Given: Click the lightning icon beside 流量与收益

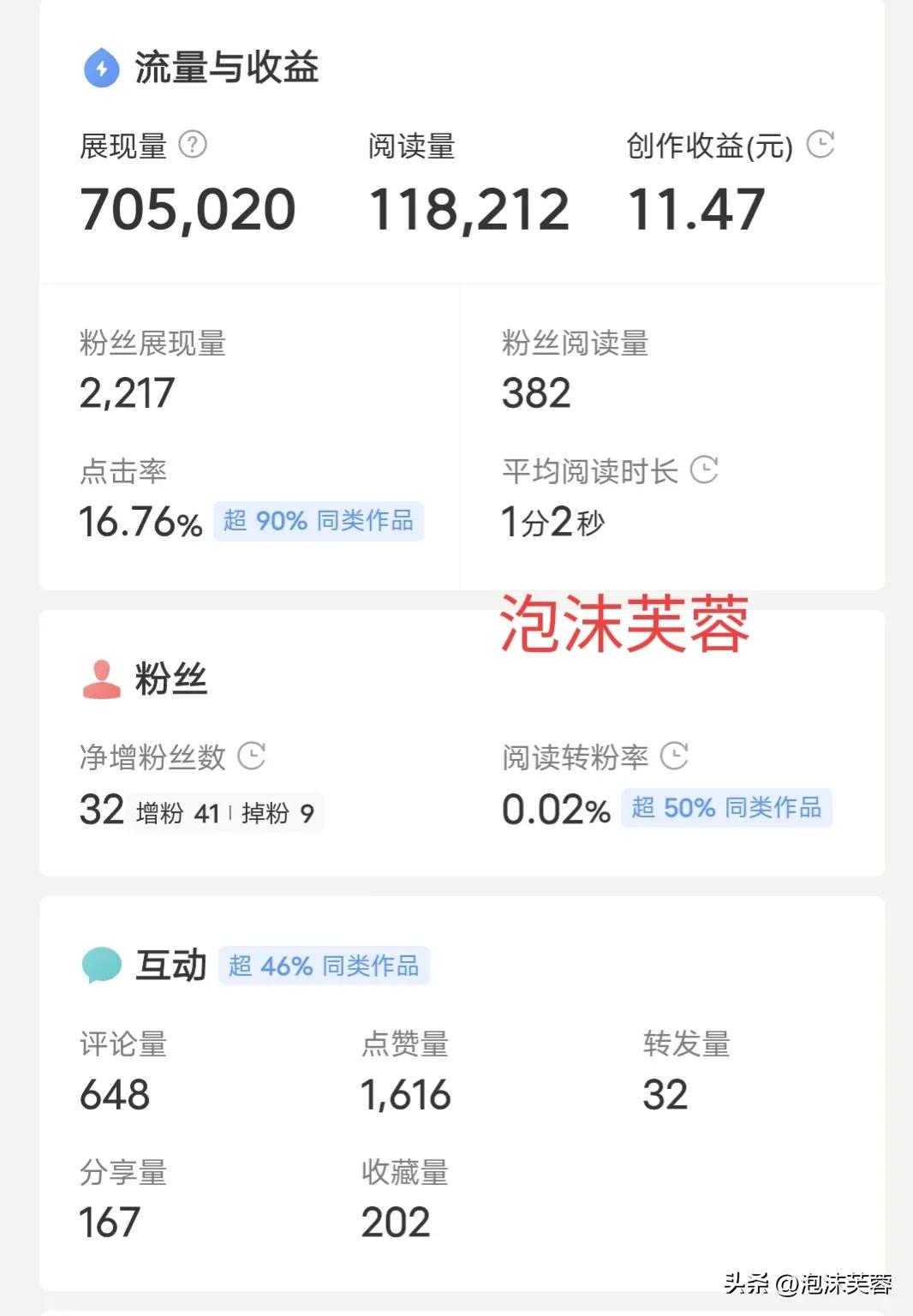Looking at the screenshot, I should coord(100,69).
